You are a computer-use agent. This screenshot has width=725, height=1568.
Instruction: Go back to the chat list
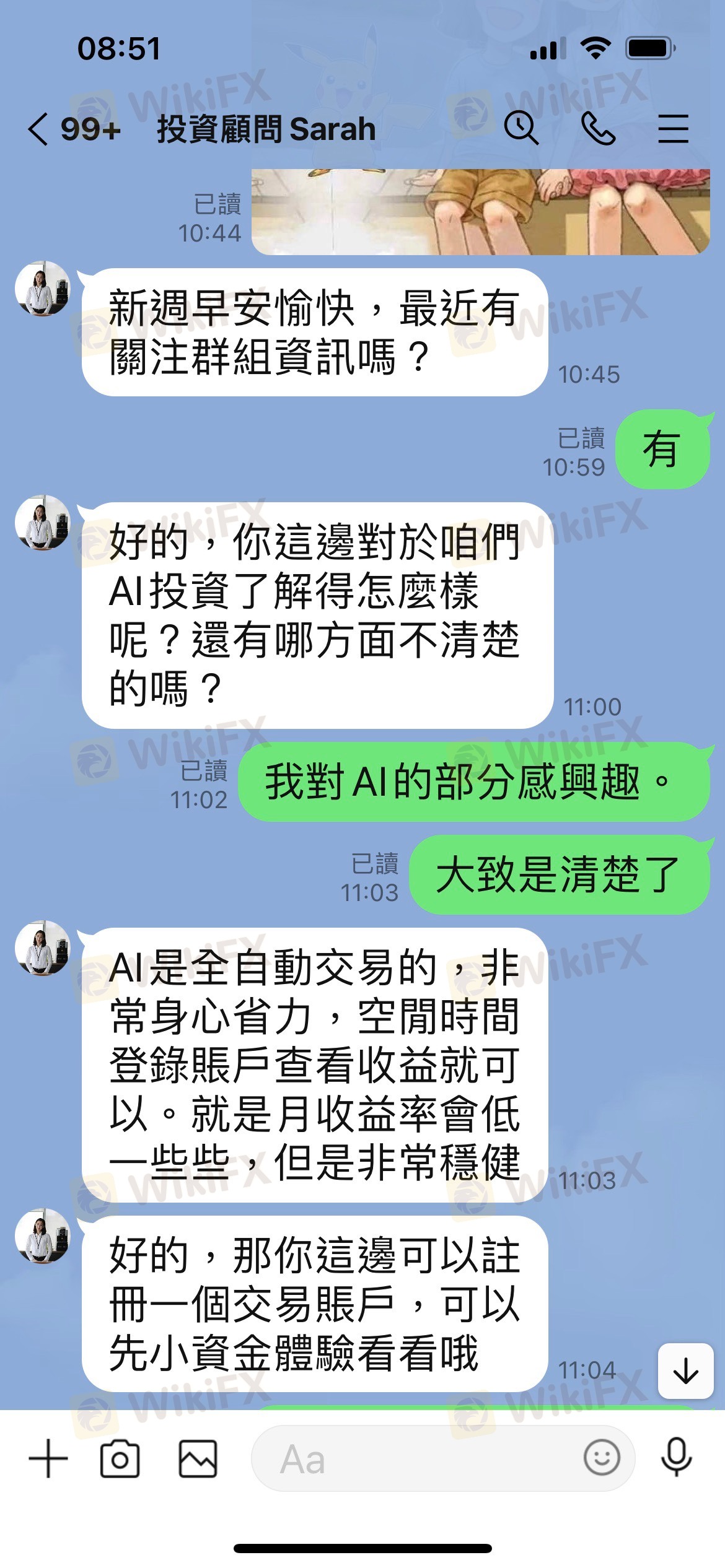[x=38, y=129]
